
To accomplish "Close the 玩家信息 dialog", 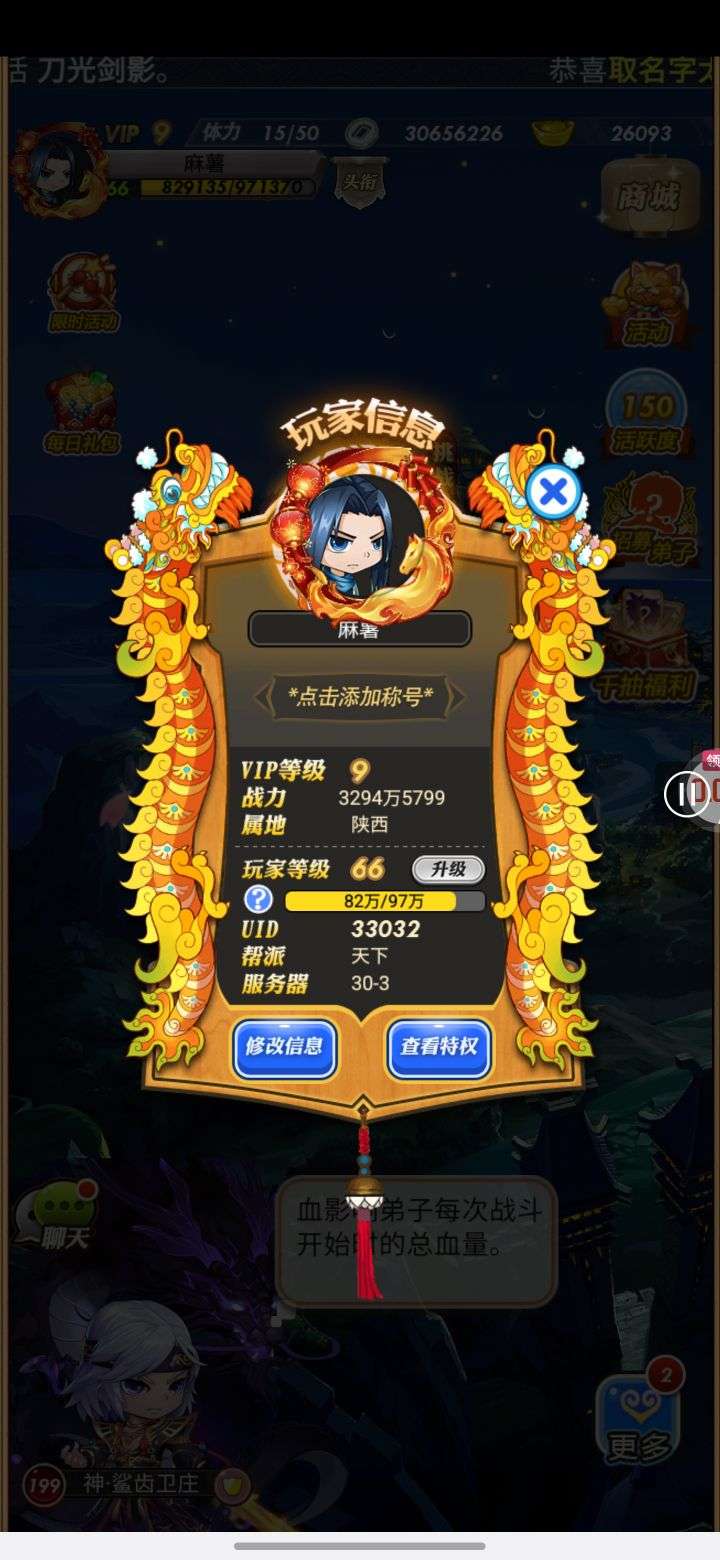I will coord(553,492).
